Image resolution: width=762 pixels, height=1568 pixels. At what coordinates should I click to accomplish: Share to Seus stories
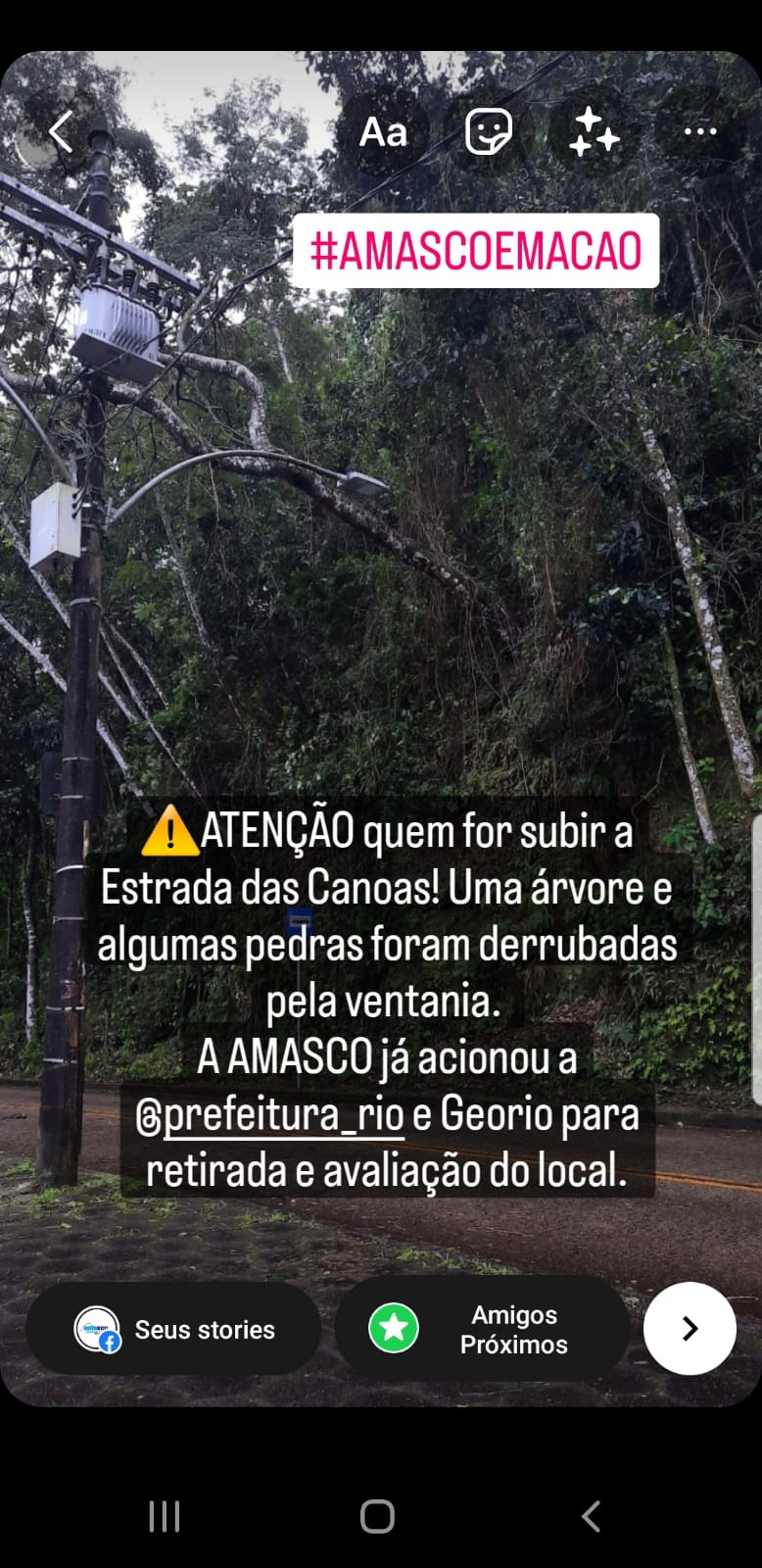tap(174, 1329)
